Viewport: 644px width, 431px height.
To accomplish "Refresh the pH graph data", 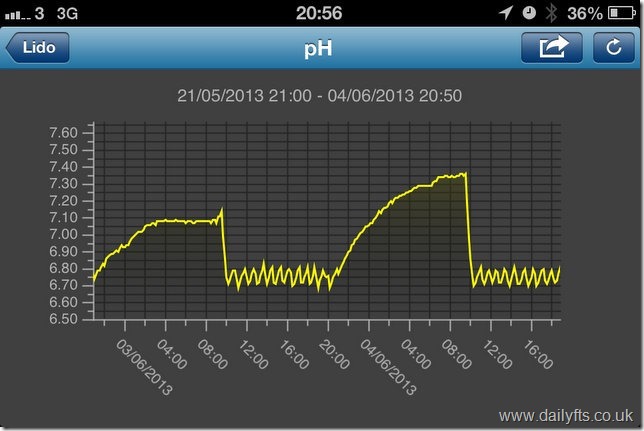I will pos(612,48).
